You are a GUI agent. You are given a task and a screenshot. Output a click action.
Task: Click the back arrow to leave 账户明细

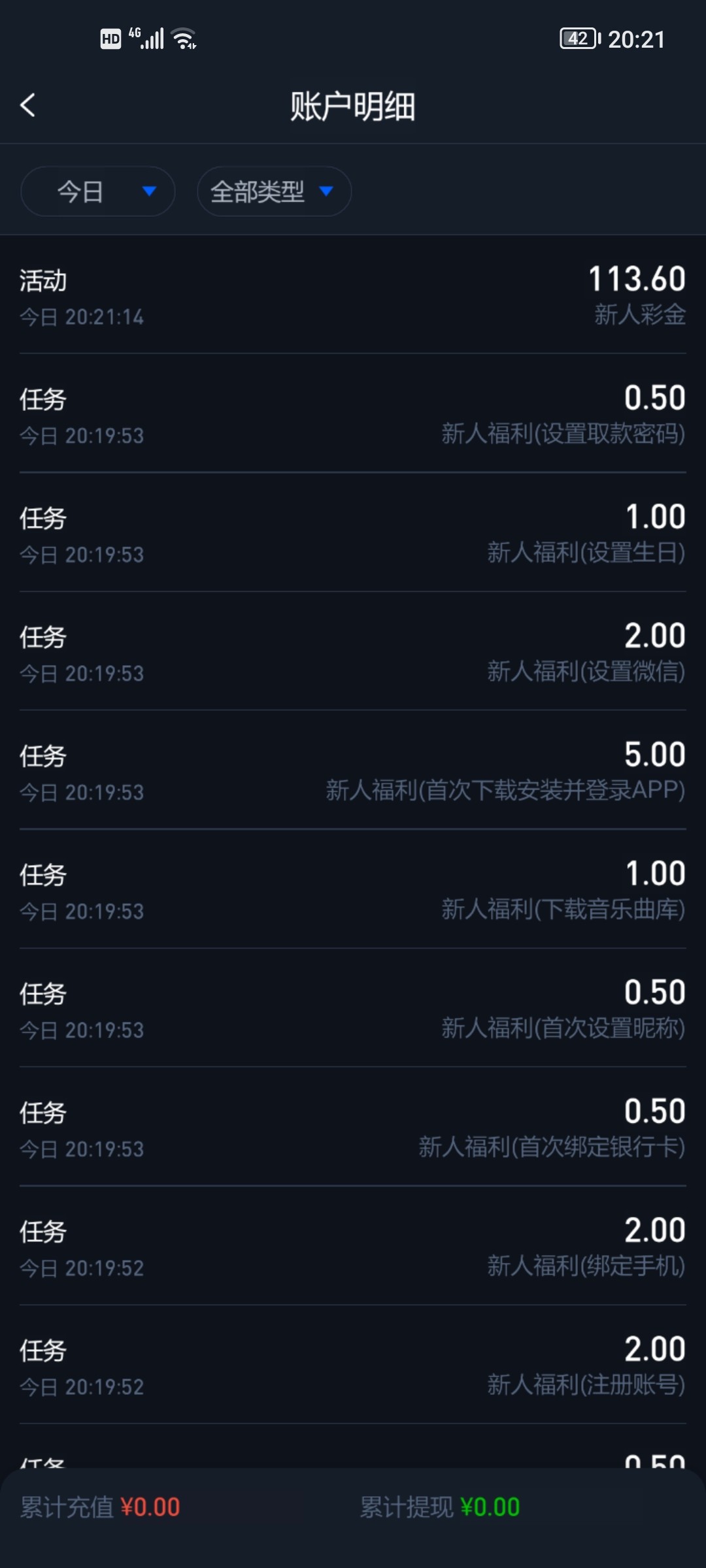click(28, 105)
